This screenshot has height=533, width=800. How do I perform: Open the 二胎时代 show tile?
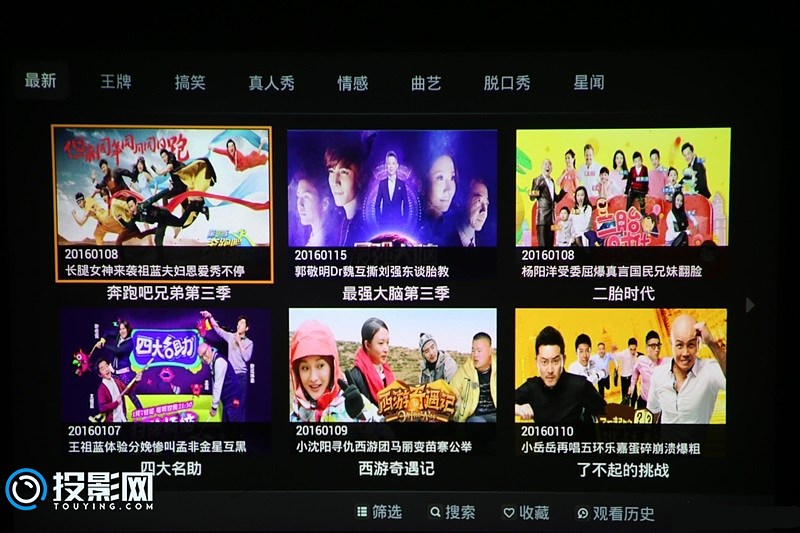pyautogui.click(x=623, y=205)
